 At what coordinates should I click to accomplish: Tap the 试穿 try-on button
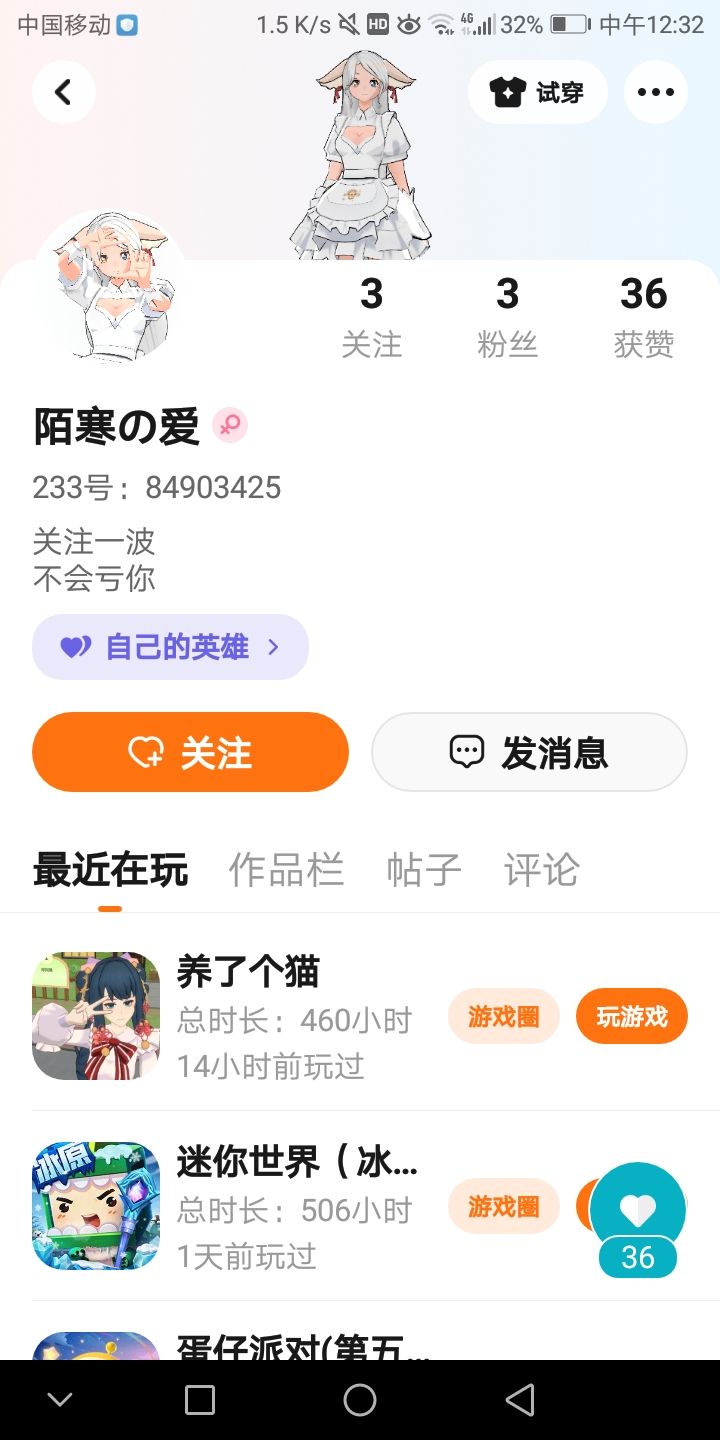click(537, 92)
